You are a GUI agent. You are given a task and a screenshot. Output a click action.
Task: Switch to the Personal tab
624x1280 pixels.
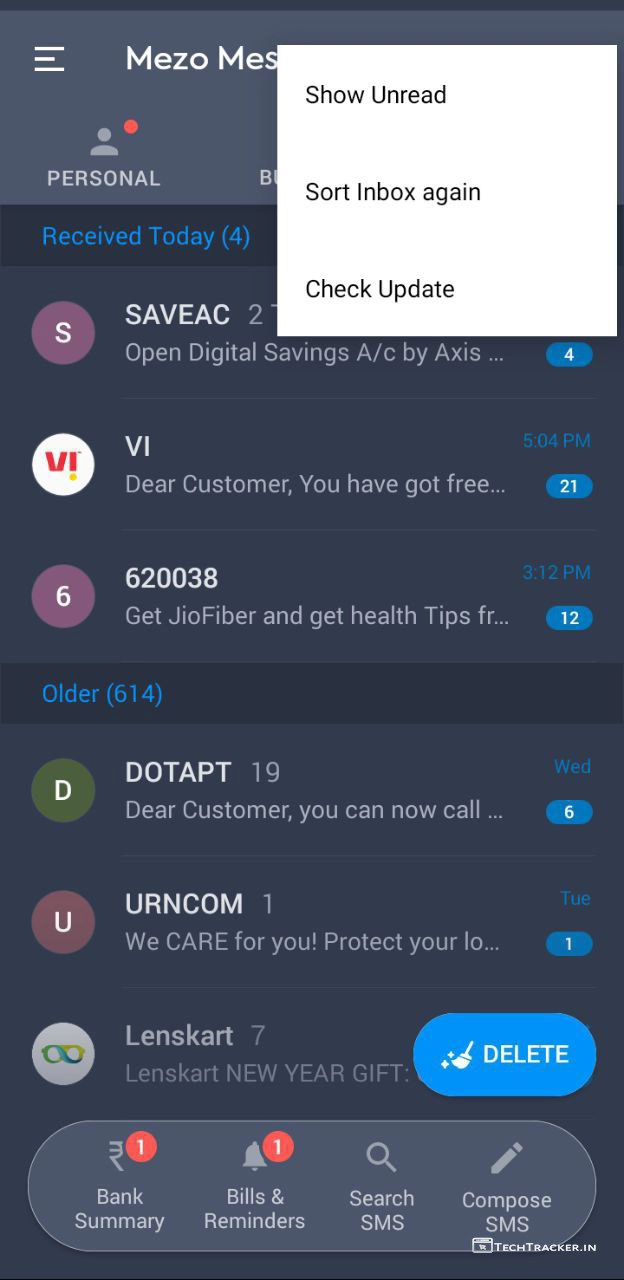[x=104, y=157]
